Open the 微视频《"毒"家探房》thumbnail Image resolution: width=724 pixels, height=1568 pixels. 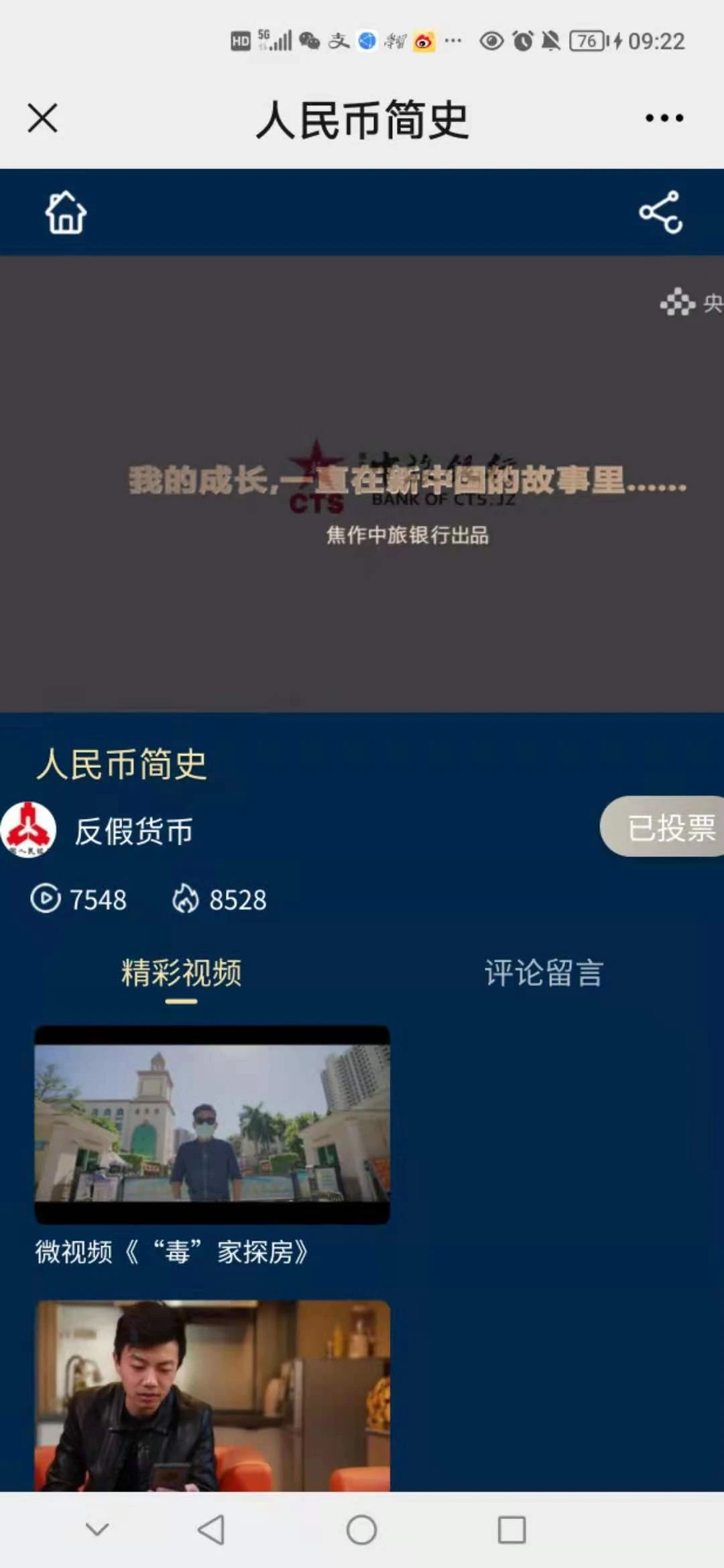click(x=212, y=1124)
